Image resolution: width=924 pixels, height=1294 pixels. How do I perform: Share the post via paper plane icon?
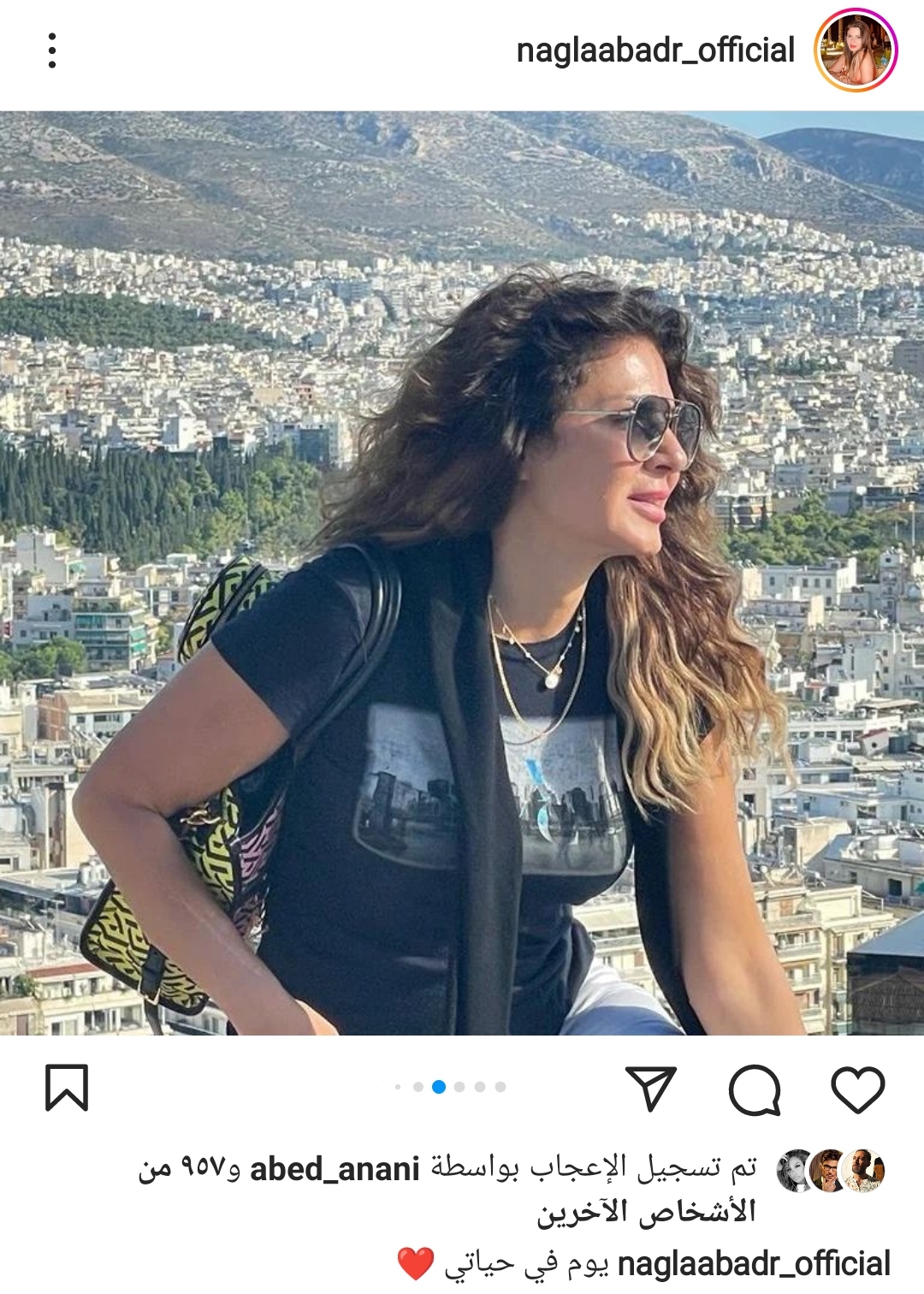pyautogui.click(x=651, y=1089)
